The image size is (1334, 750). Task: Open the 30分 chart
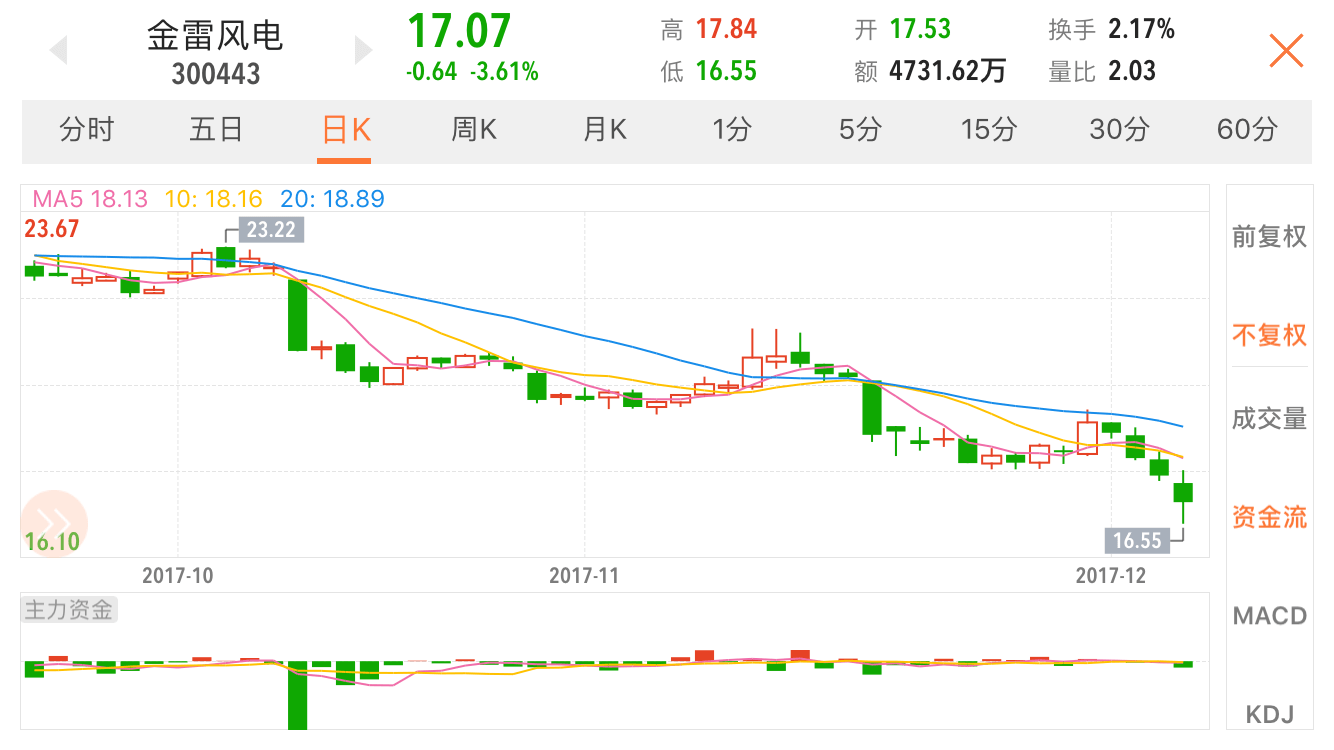[x=1119, y=130]
